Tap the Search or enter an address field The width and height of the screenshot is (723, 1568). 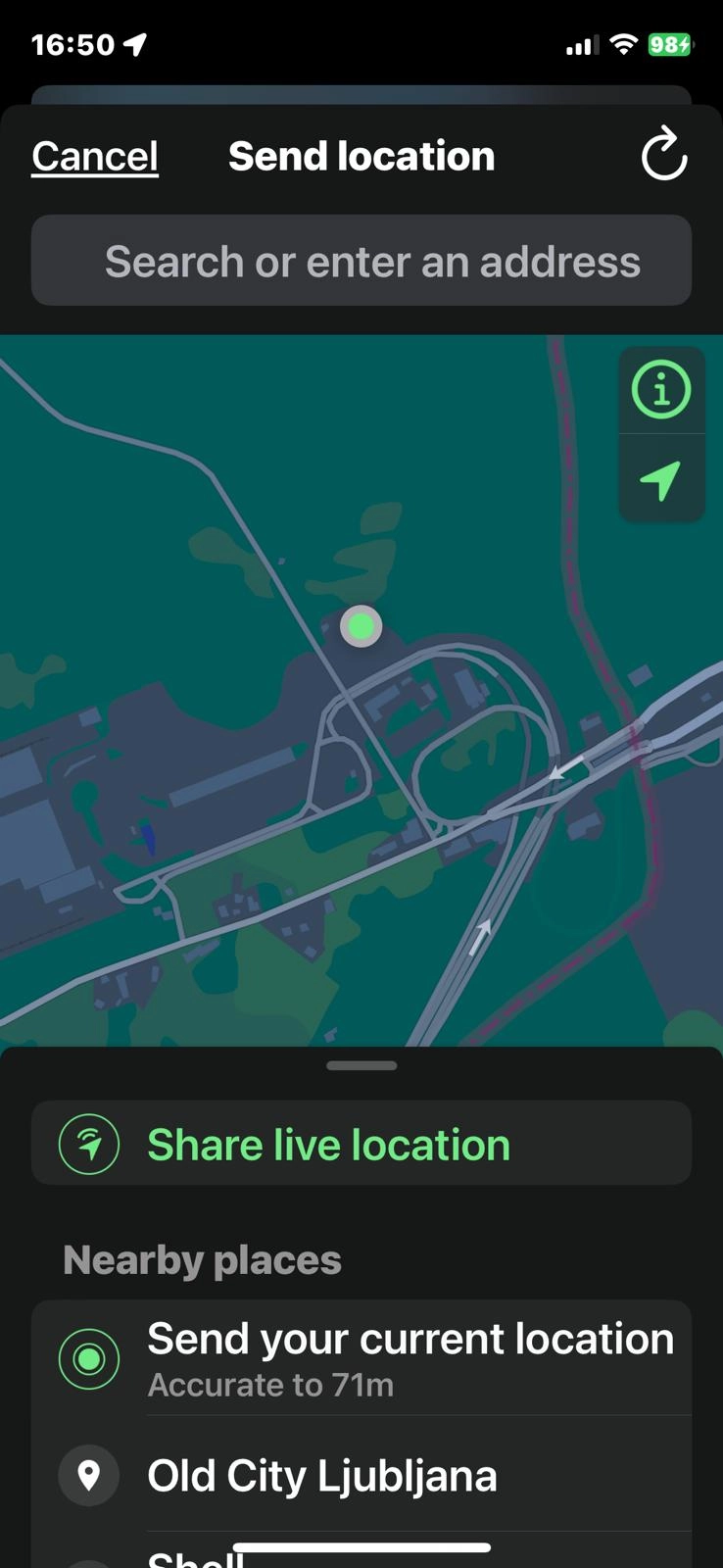point(361,262)
